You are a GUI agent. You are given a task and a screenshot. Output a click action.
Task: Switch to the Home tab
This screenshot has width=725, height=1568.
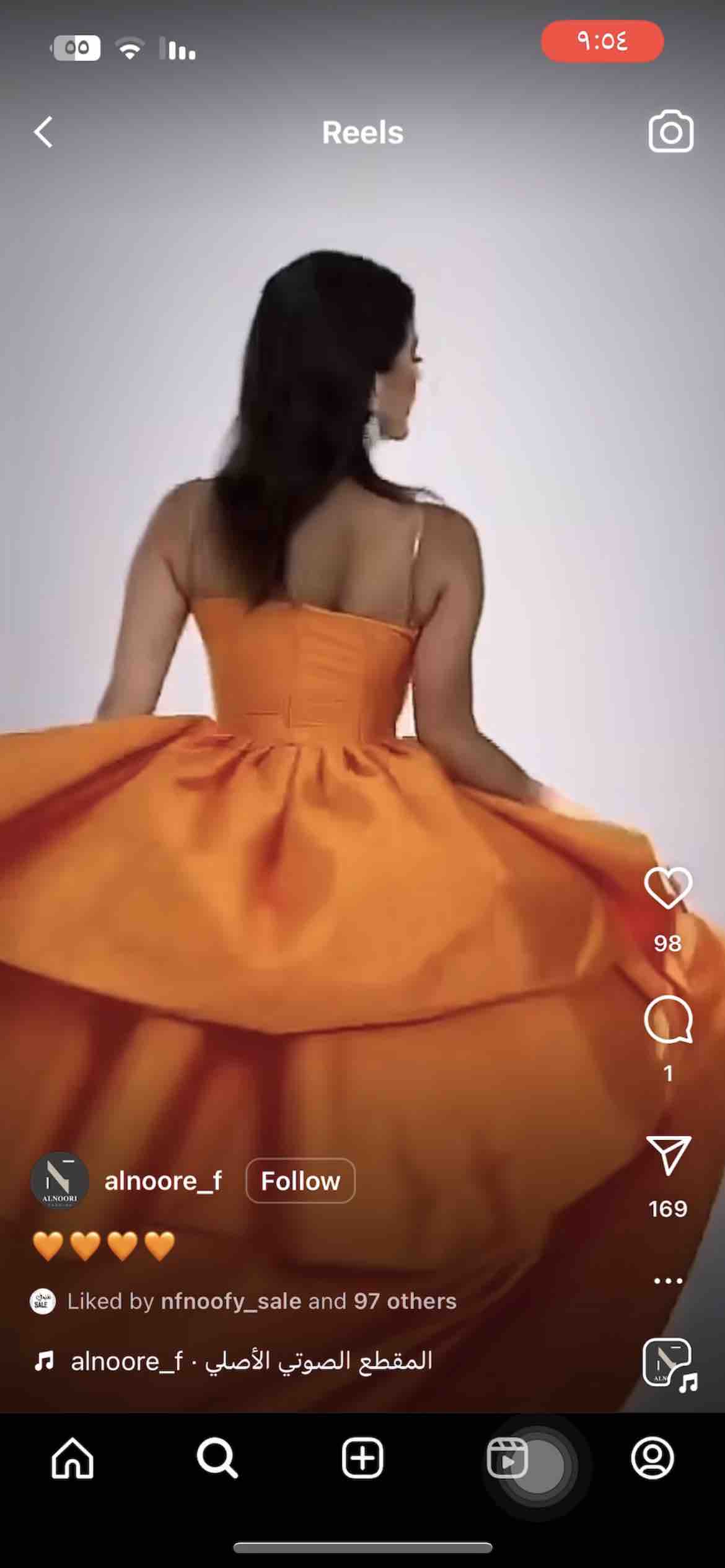tap(72, 1458)
